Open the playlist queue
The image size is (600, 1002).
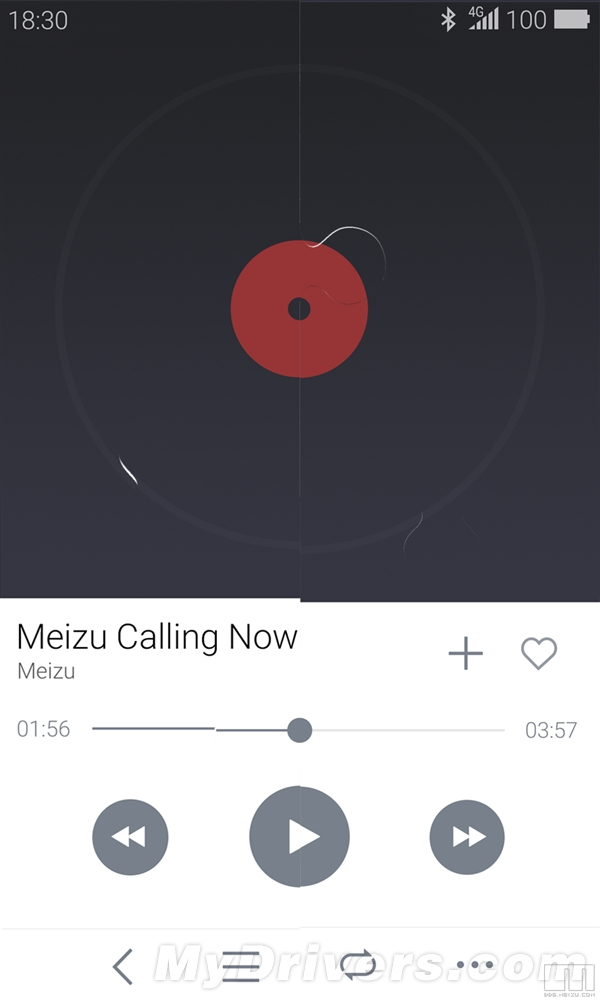(241, 966)
